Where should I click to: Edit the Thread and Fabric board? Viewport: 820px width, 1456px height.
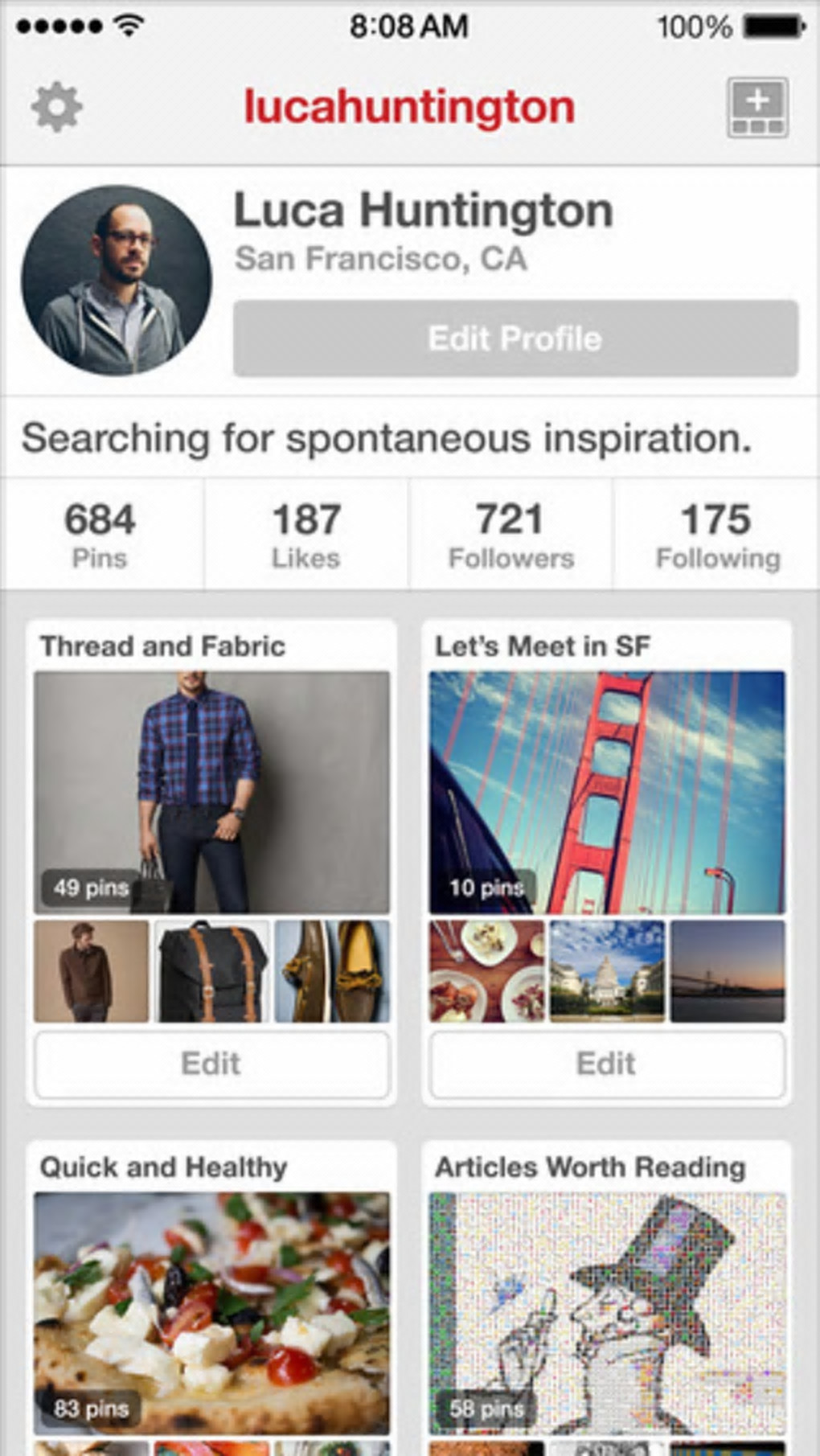click(211, 1064)
